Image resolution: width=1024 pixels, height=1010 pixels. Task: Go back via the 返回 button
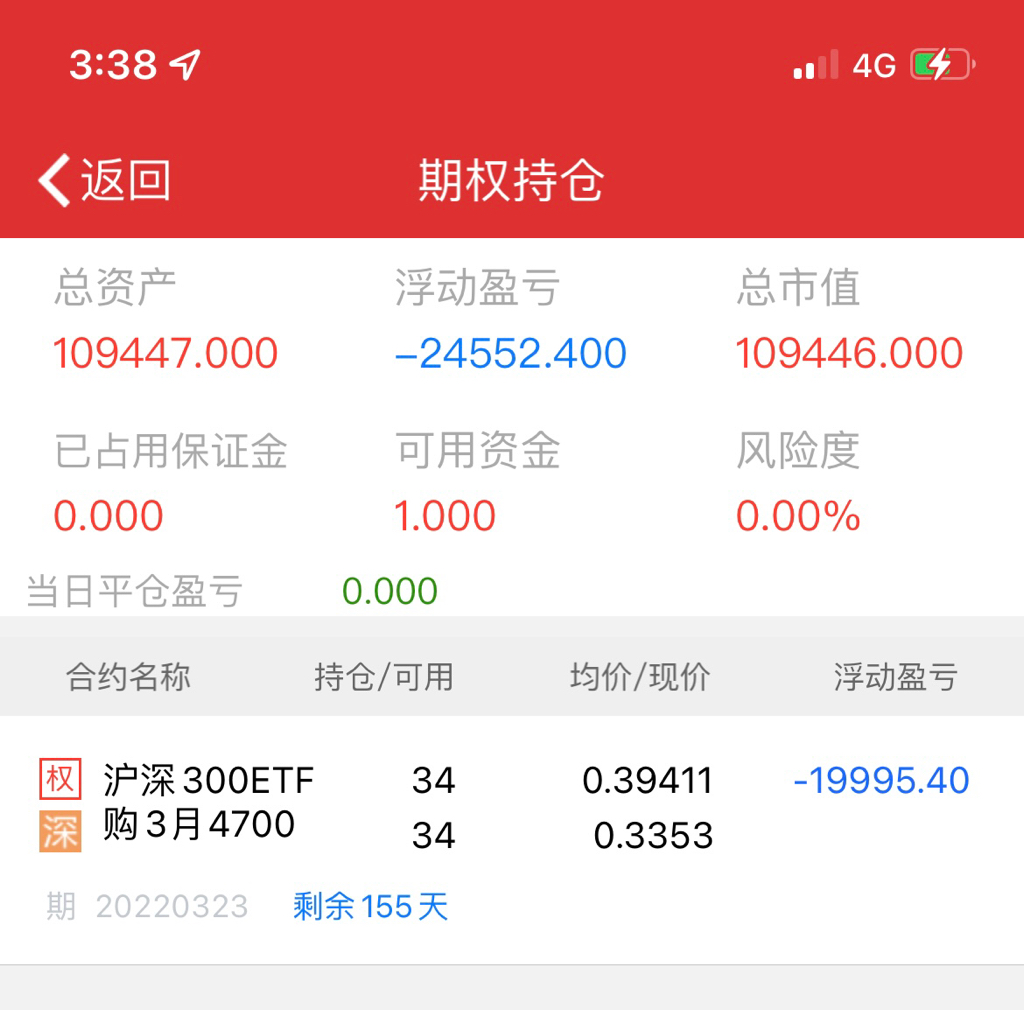104,181
